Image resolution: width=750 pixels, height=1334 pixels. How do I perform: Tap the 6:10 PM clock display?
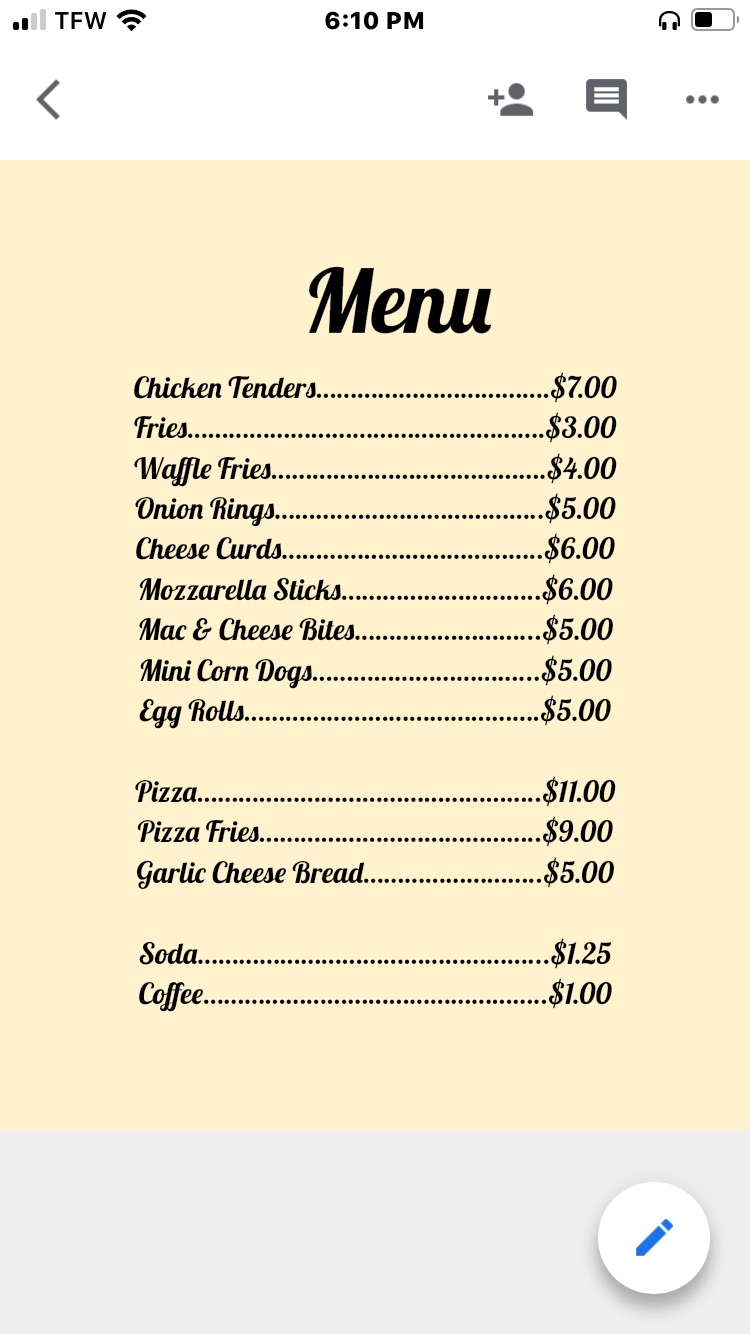click(x=375, y=19)
